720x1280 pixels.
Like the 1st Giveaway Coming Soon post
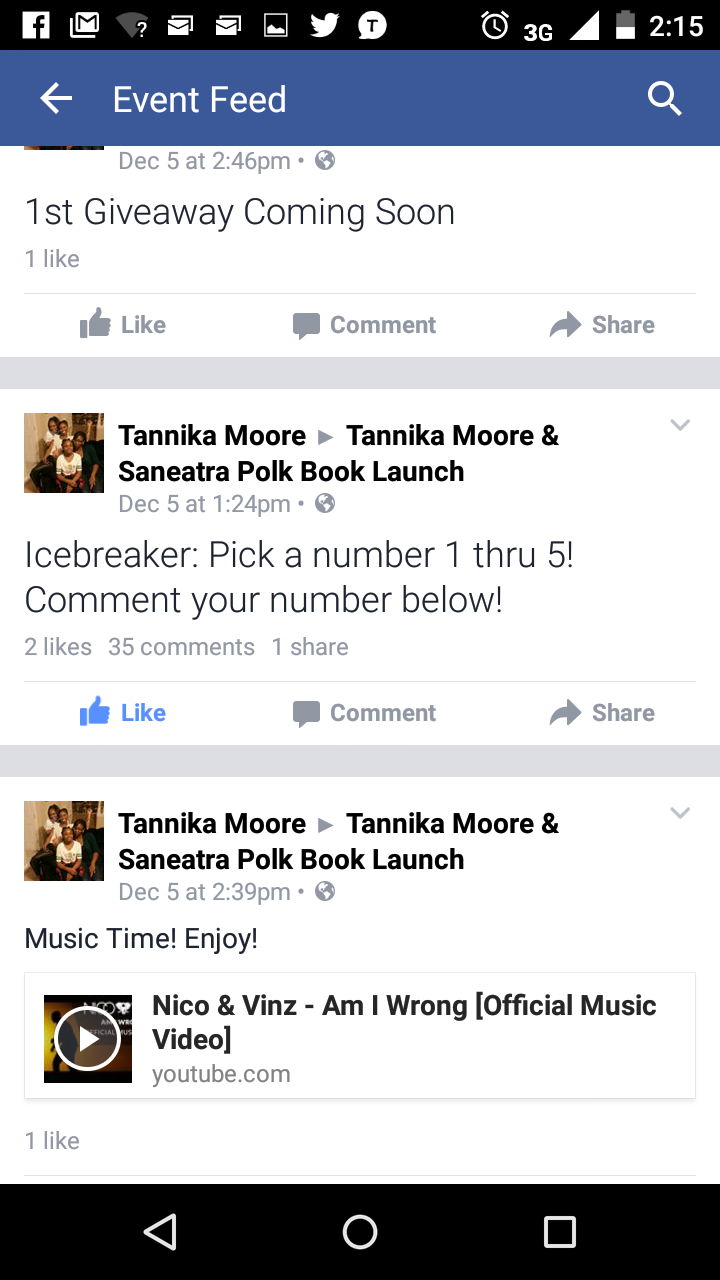pos(123,325)
